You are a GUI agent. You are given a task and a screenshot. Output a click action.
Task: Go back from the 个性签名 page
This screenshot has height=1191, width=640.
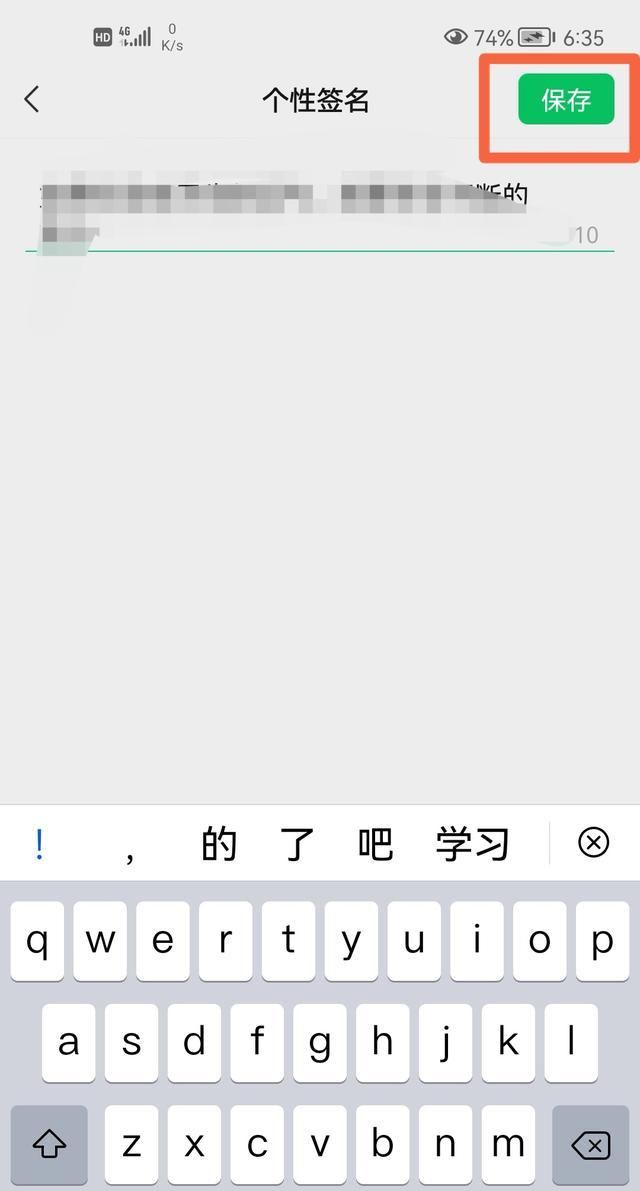click(32, 99)
